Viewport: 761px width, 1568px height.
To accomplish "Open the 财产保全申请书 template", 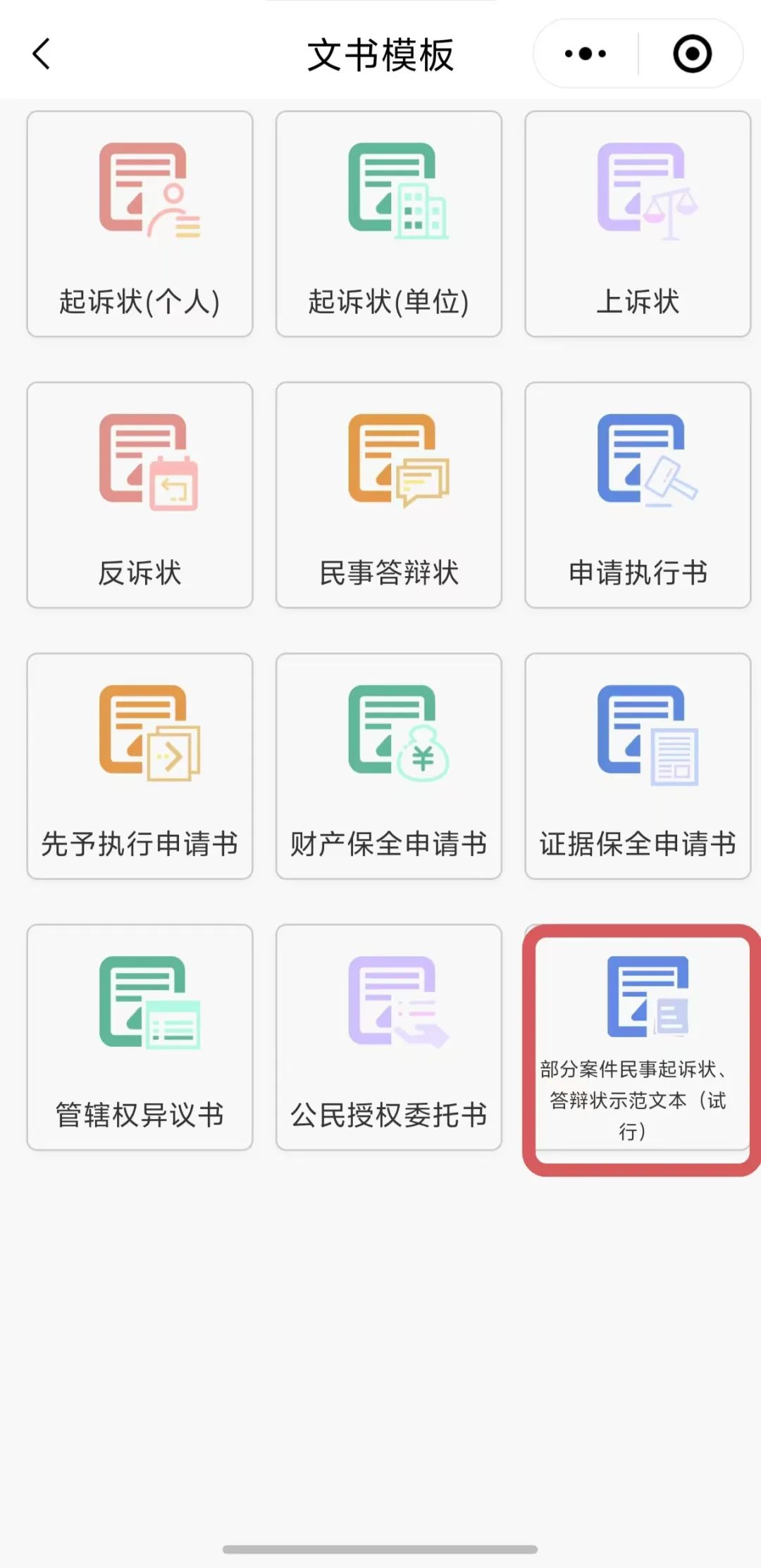I will (x=389, y=766).
